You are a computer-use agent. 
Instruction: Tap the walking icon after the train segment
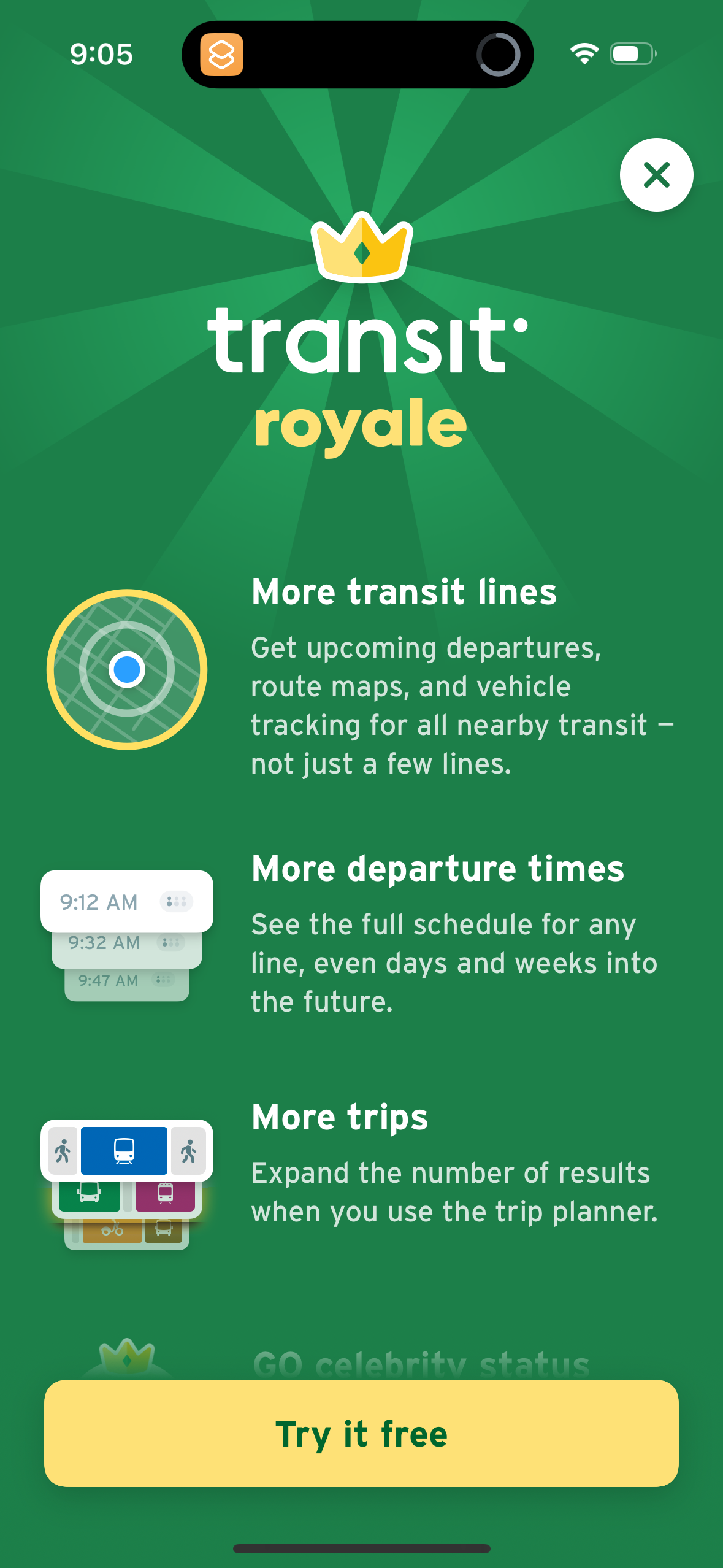coord(189,1150)
